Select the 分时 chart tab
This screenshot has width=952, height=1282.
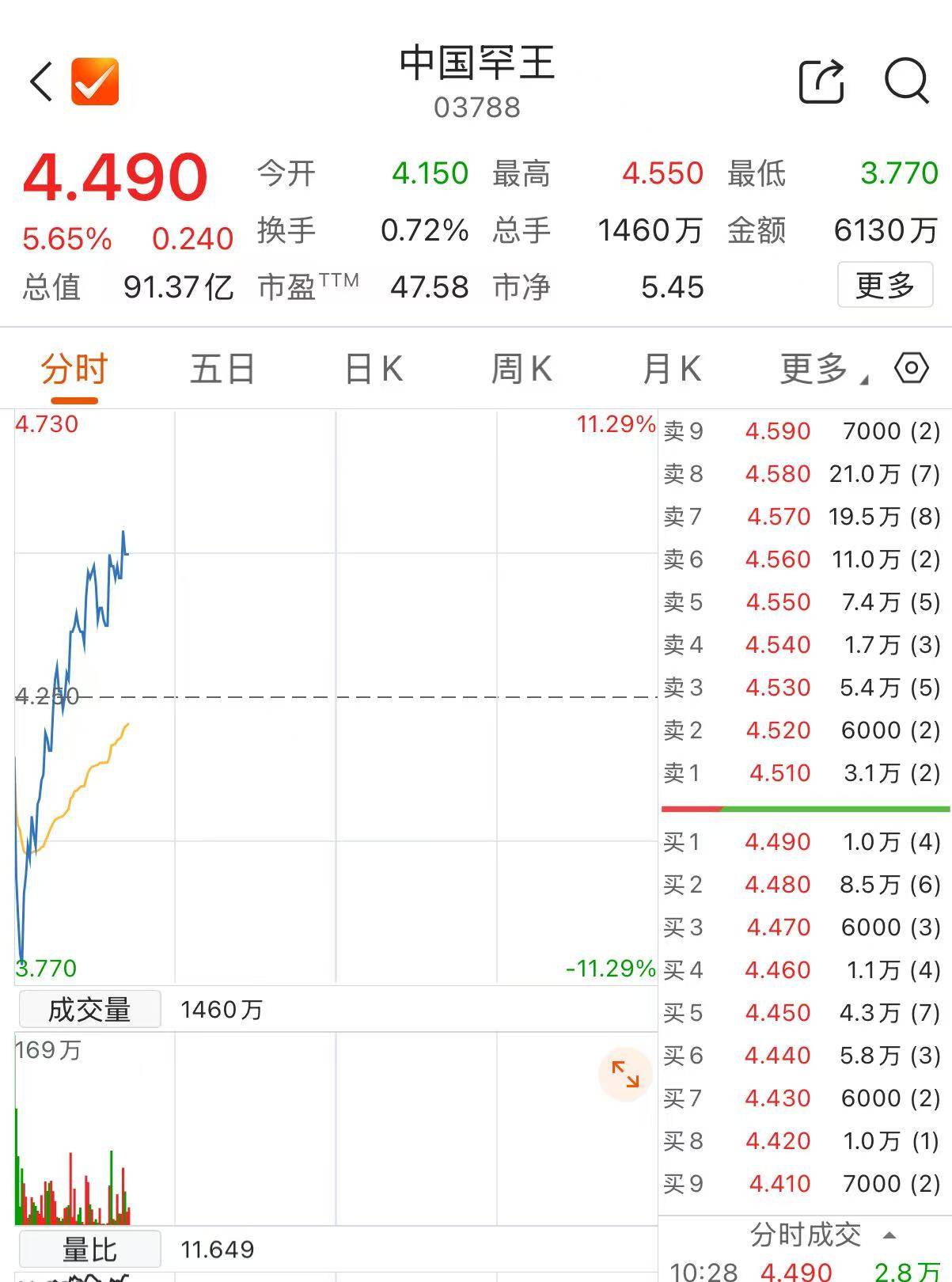pos(74,370)
